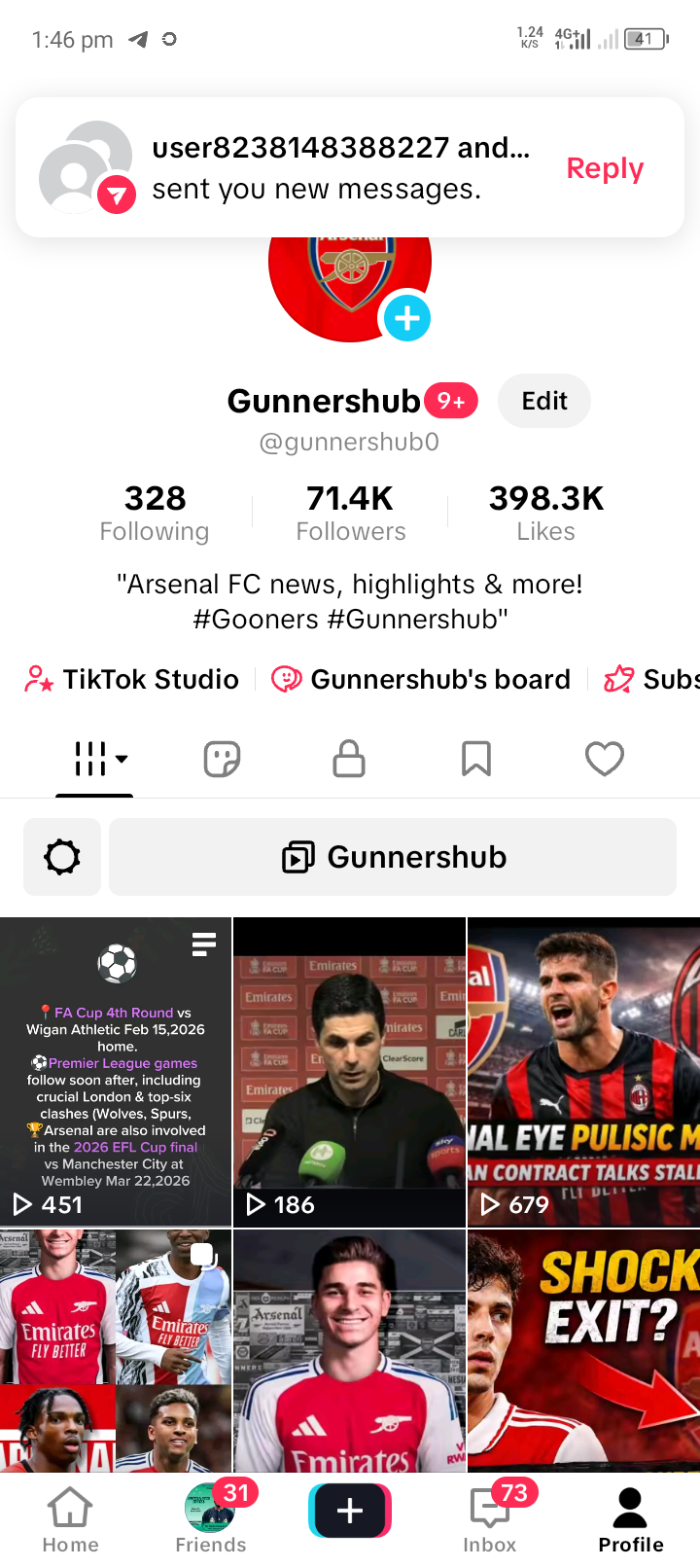The image size is (700, 1568).
Task: Edit the Gunnershub profile
Action: pyautogui.click(x=544, y=401)
